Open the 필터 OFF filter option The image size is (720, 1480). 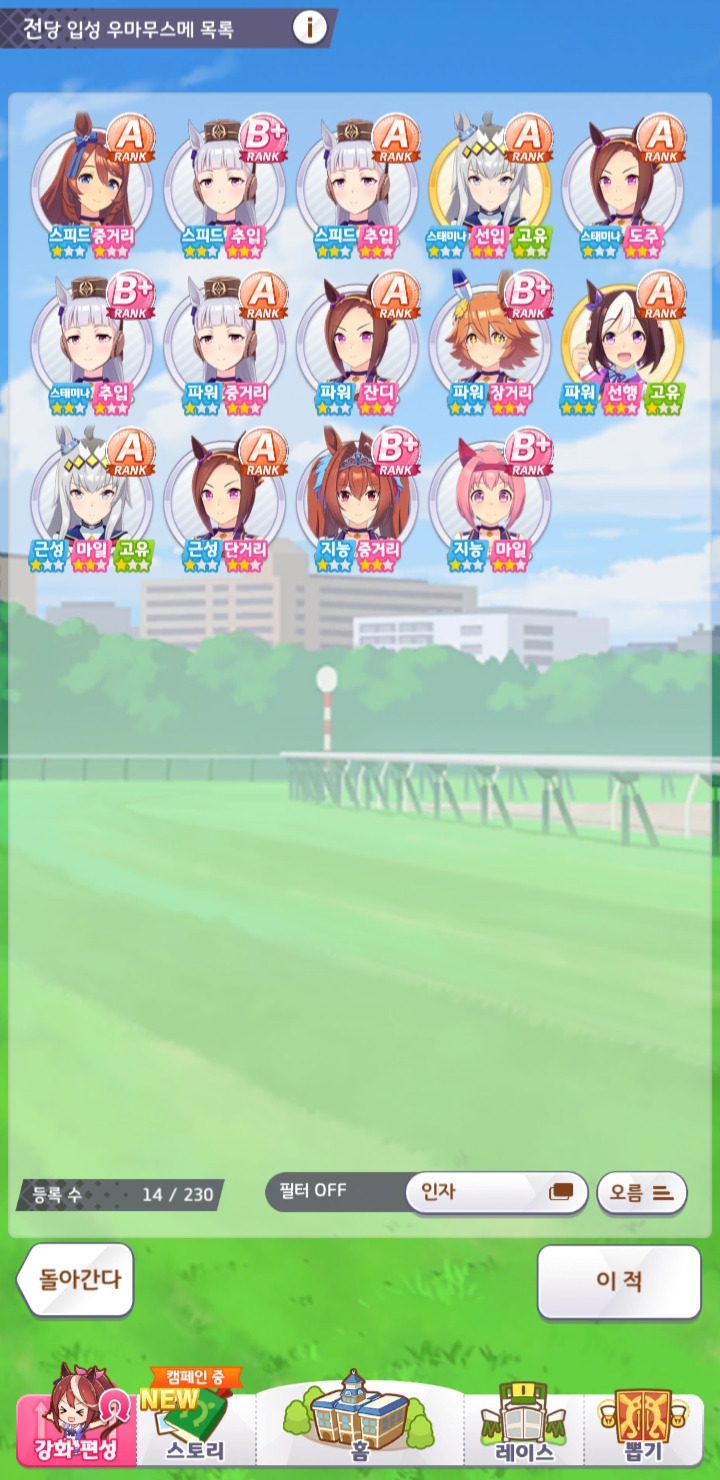point(315,1191)
